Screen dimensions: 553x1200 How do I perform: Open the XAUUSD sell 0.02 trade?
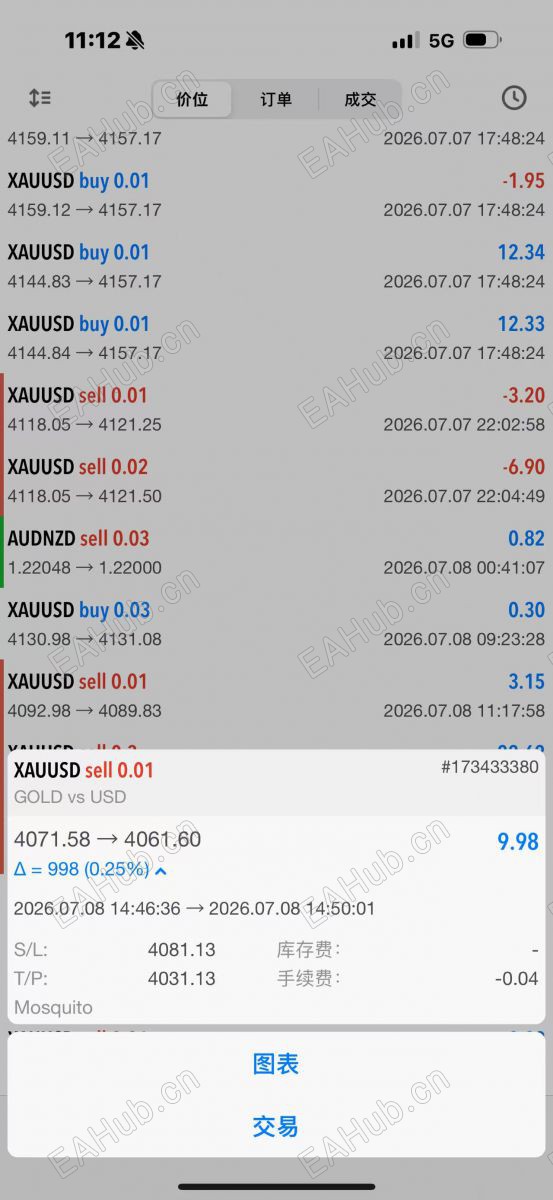point(276,481)
